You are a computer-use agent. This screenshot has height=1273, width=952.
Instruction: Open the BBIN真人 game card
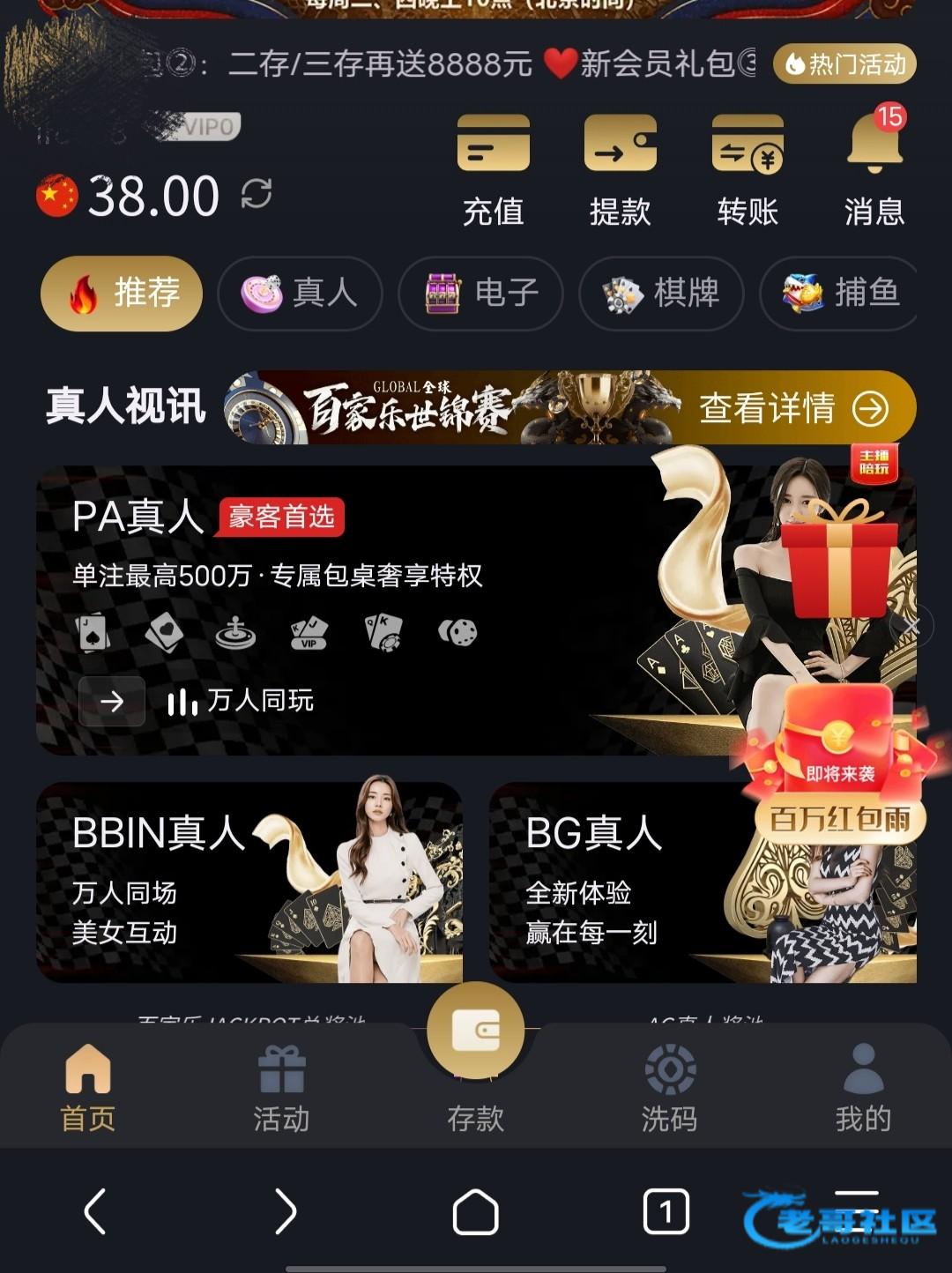coord(249,882)
